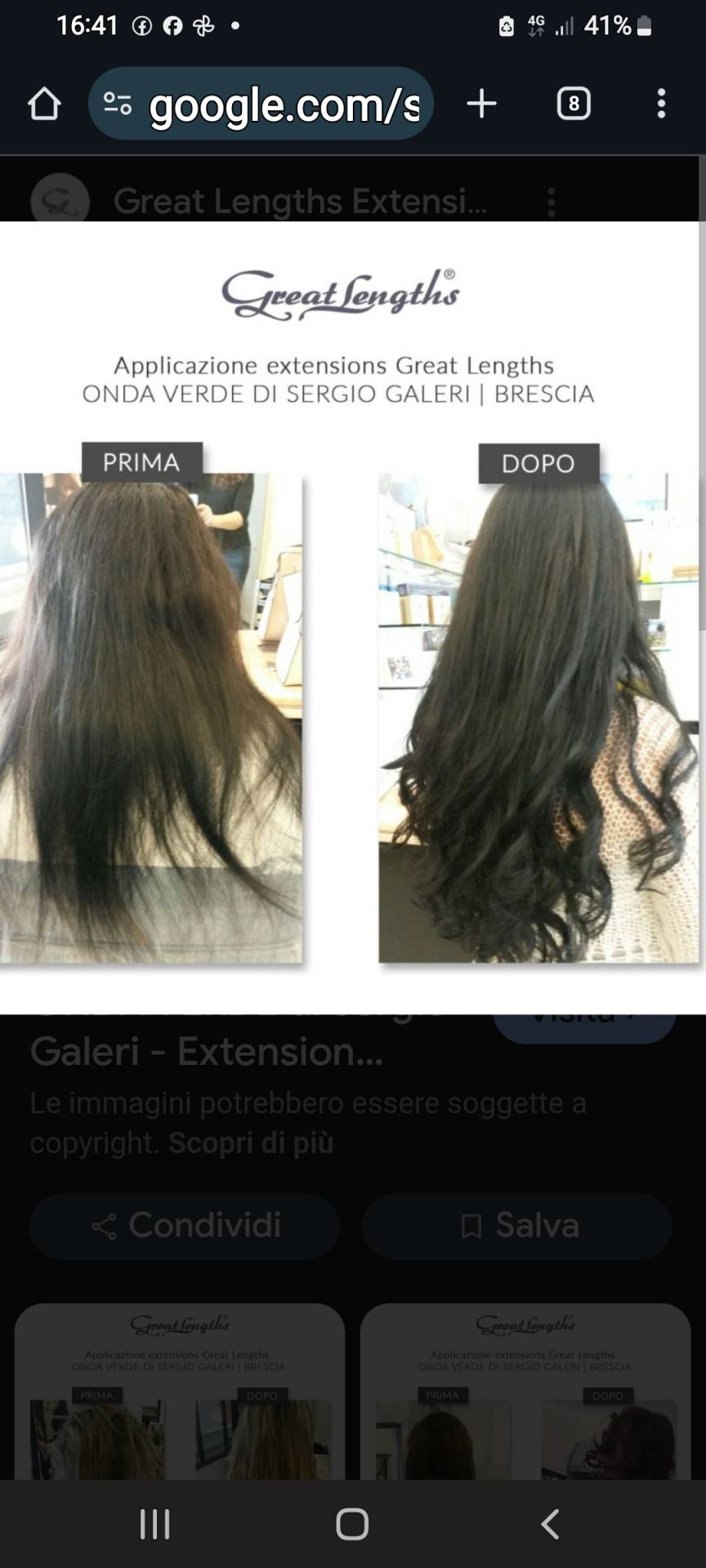Open recent apps from the navigation bar
The height and width of the screenshot is (1568, 706).
[x=155, y=1524]
